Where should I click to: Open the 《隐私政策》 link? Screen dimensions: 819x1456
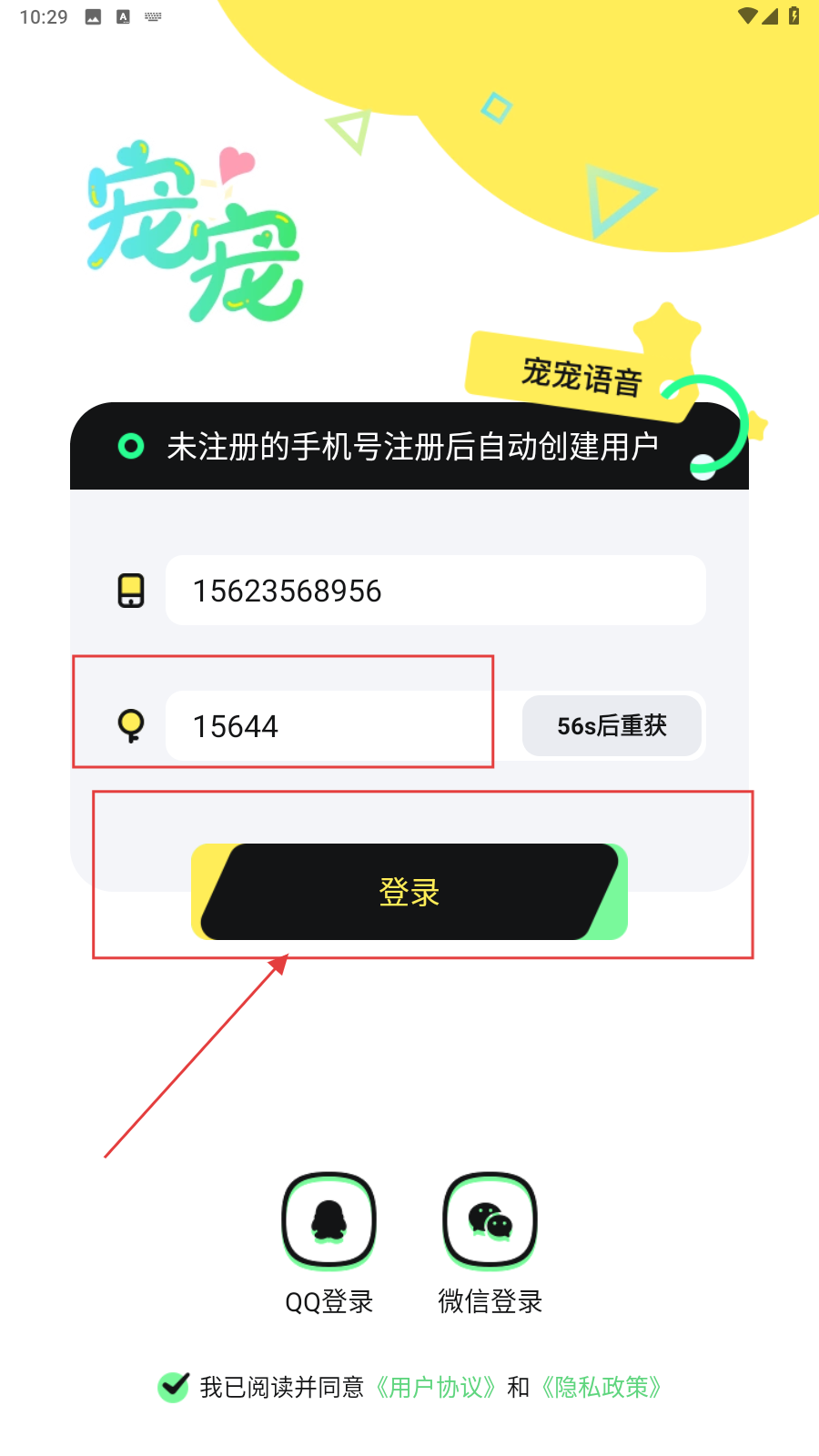[x=602, y=1387]
